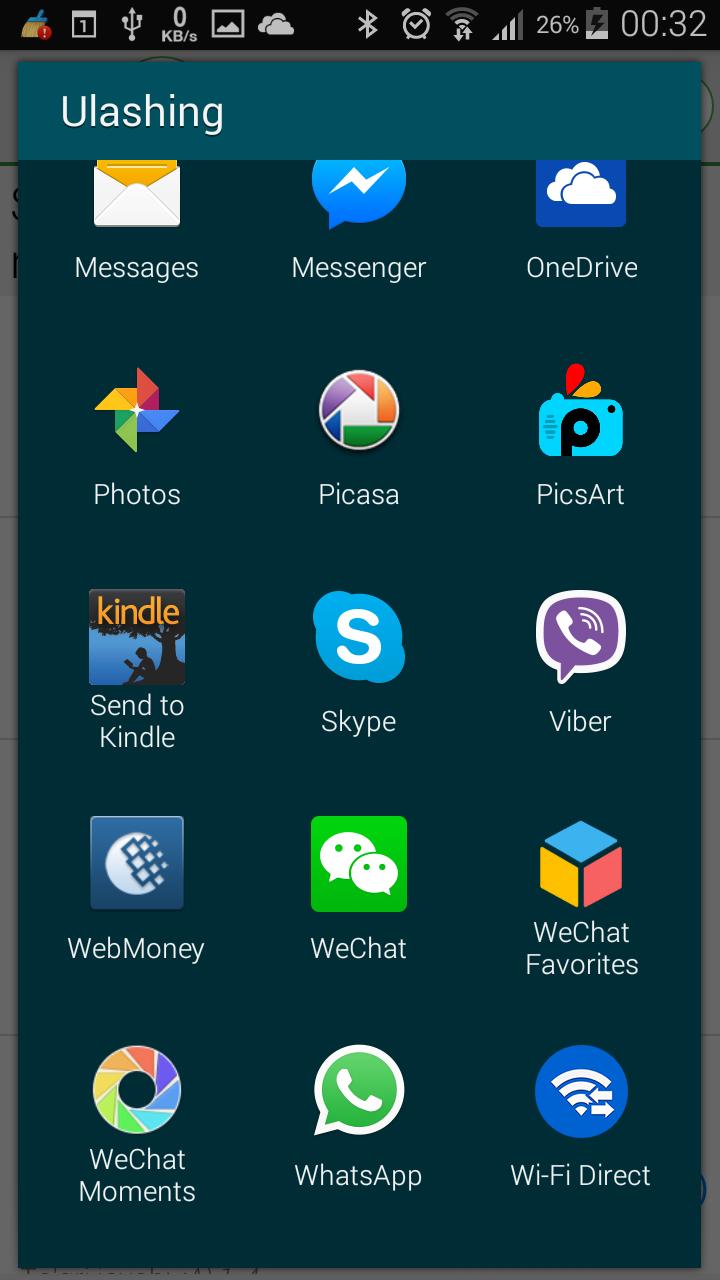This screenshot has width=720, height=1280.
Task: Tap the Ulashing dialog title
Action: click(x=144, y=112)
